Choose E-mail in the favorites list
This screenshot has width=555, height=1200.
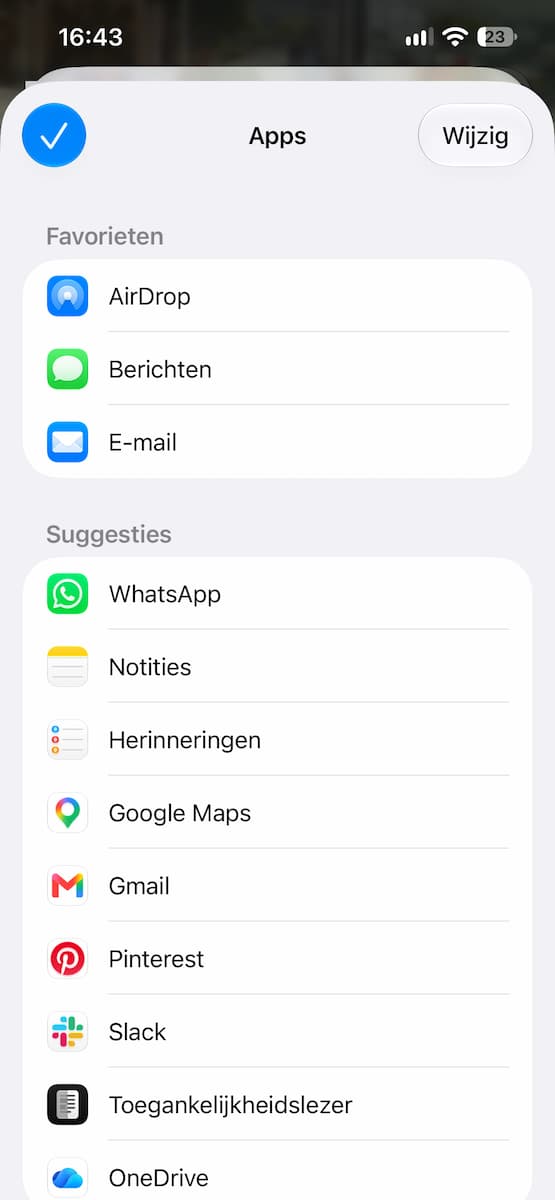[x=277, y=442]
